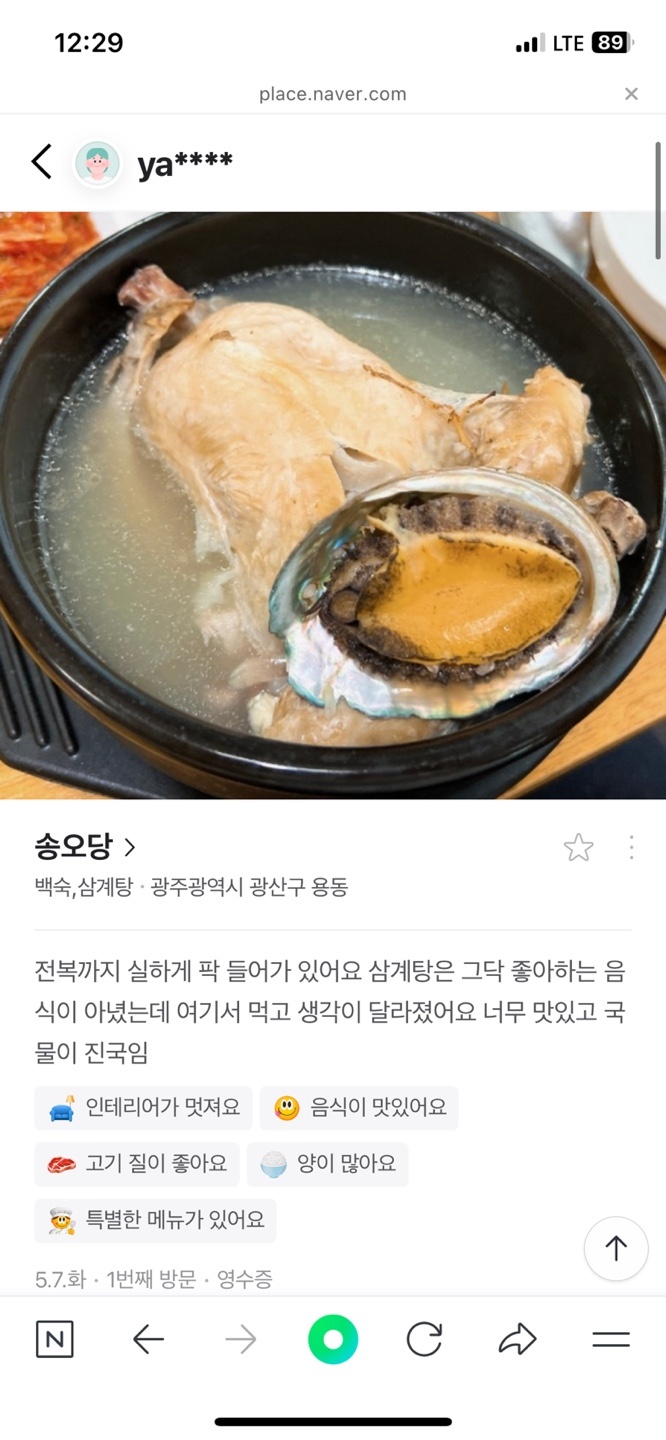666x1440 pixels.
Task: Open the 송오당 restaurant page
Action: (85, 848)
